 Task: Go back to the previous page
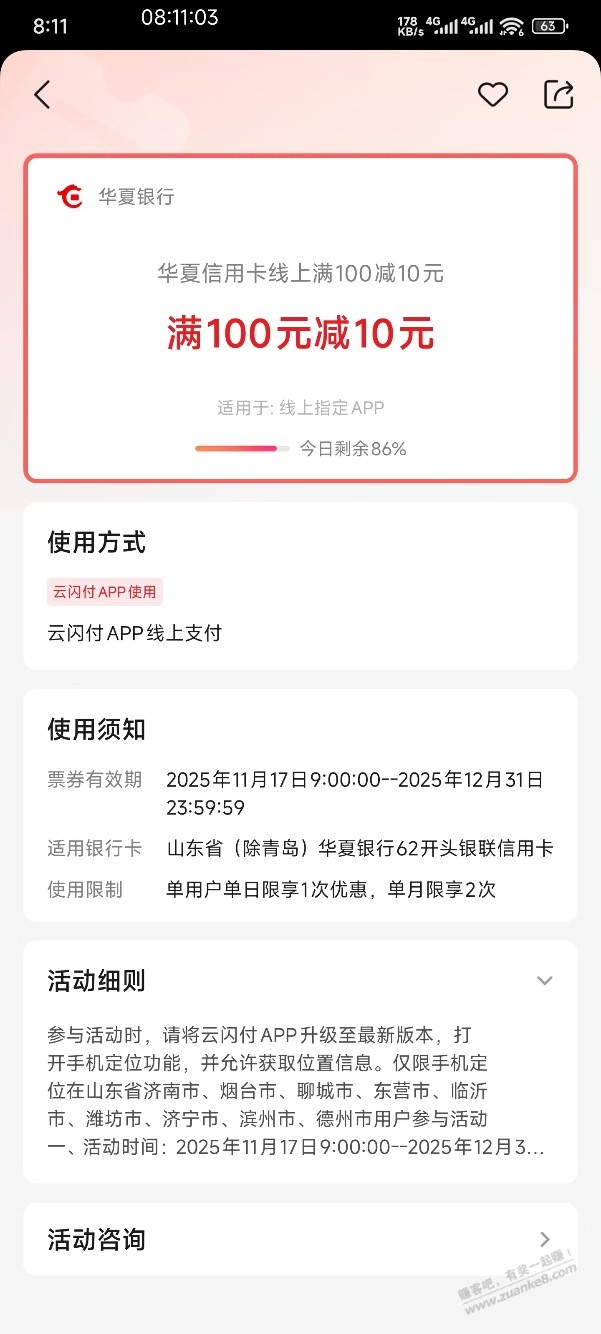click(x=42, y=95)
